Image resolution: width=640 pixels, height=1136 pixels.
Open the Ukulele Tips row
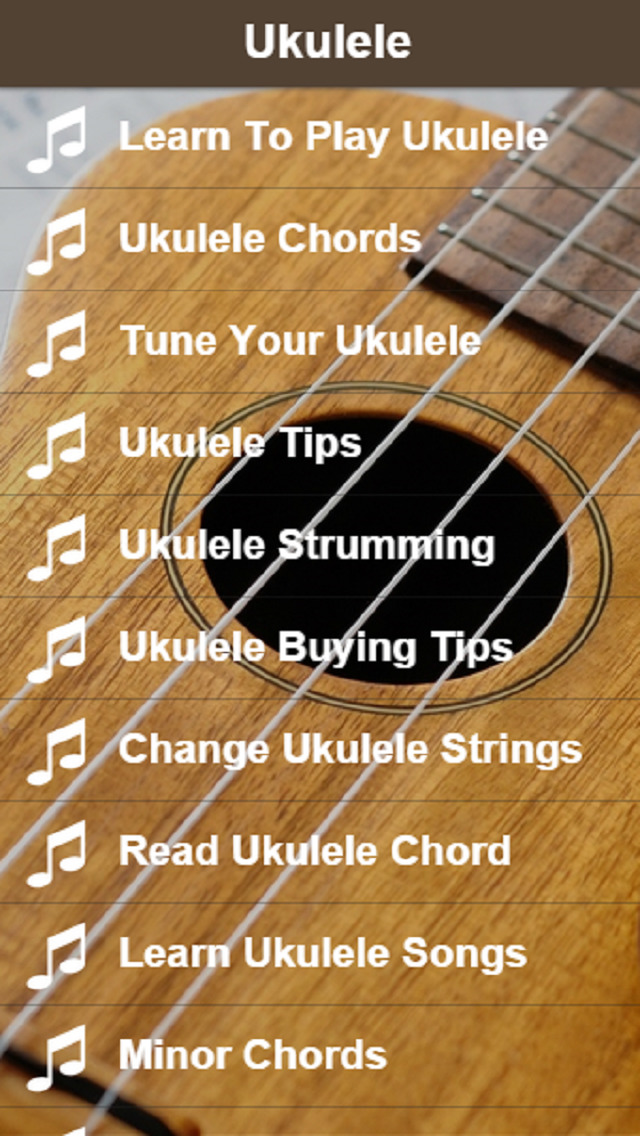pyautogui.click(x=320, y=444)
